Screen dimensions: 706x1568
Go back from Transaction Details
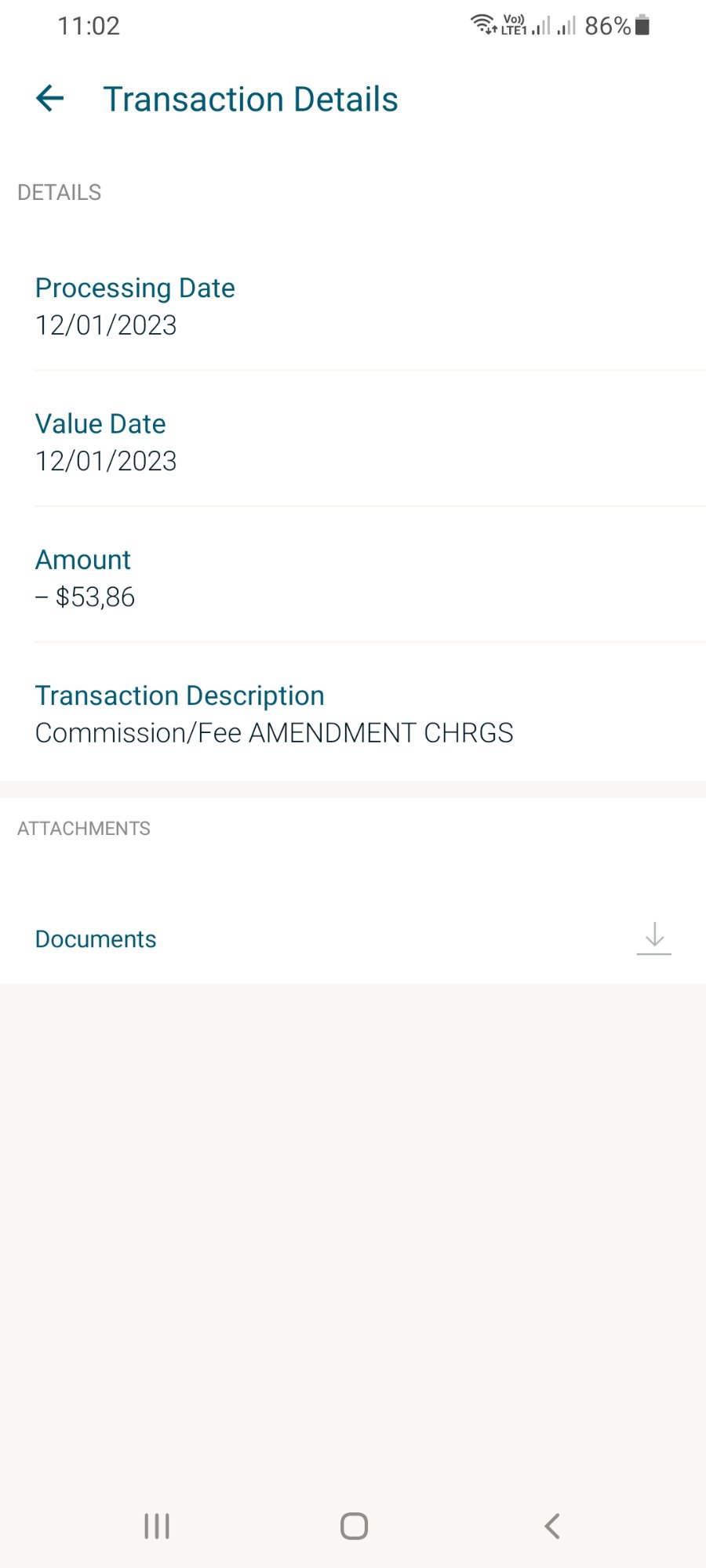pos(50,99)
